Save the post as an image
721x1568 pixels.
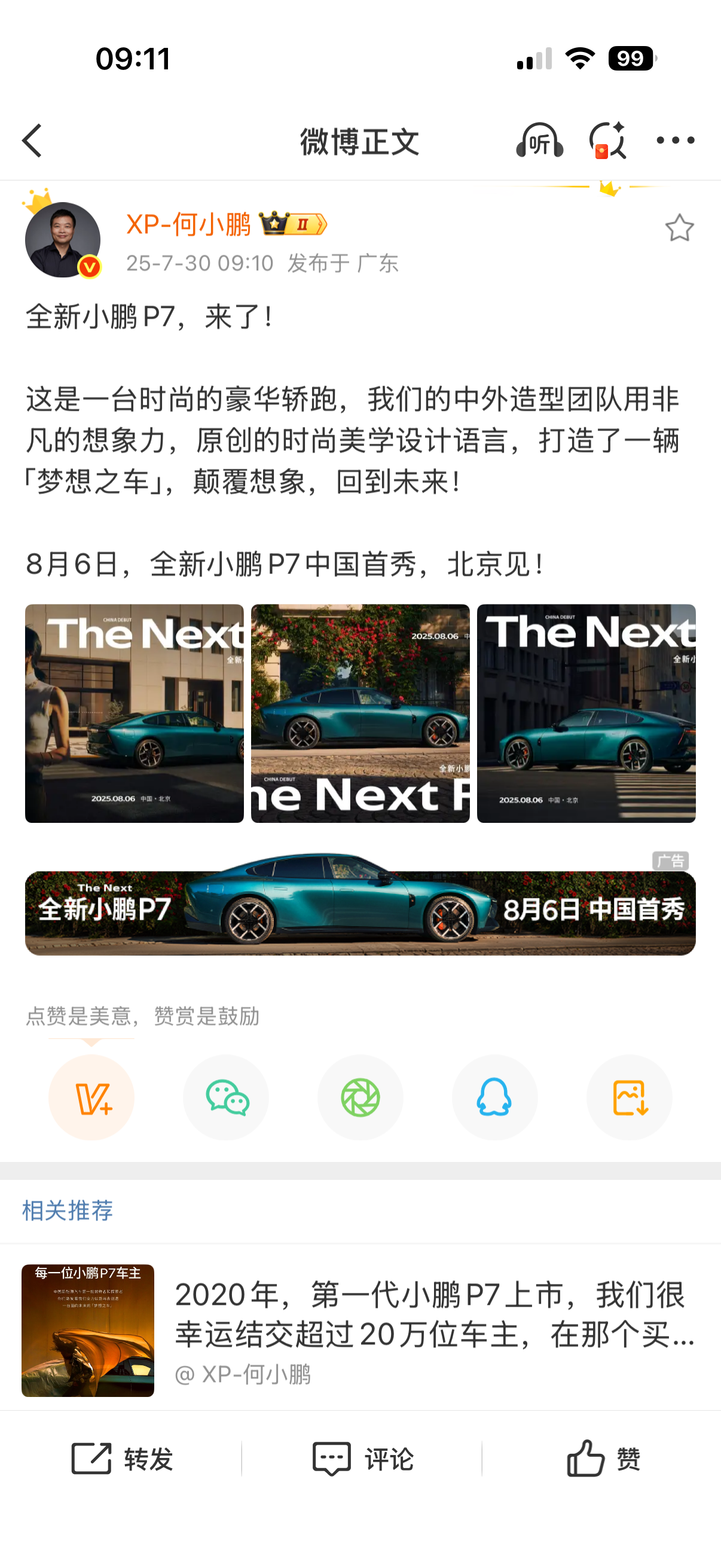click(629, 1097)
